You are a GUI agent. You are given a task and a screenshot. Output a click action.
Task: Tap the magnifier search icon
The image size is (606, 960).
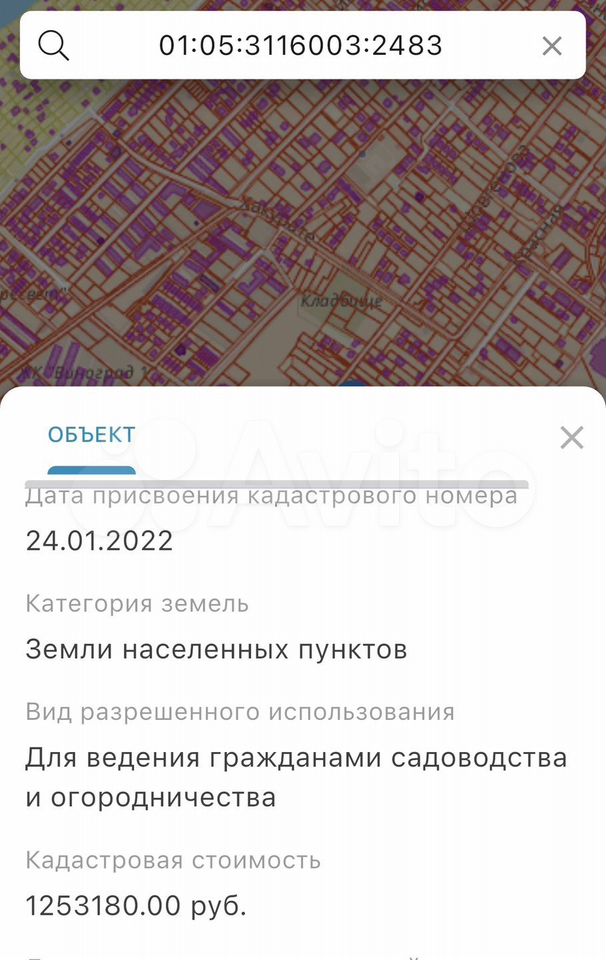pyautogui.click(x=53, y=45)
